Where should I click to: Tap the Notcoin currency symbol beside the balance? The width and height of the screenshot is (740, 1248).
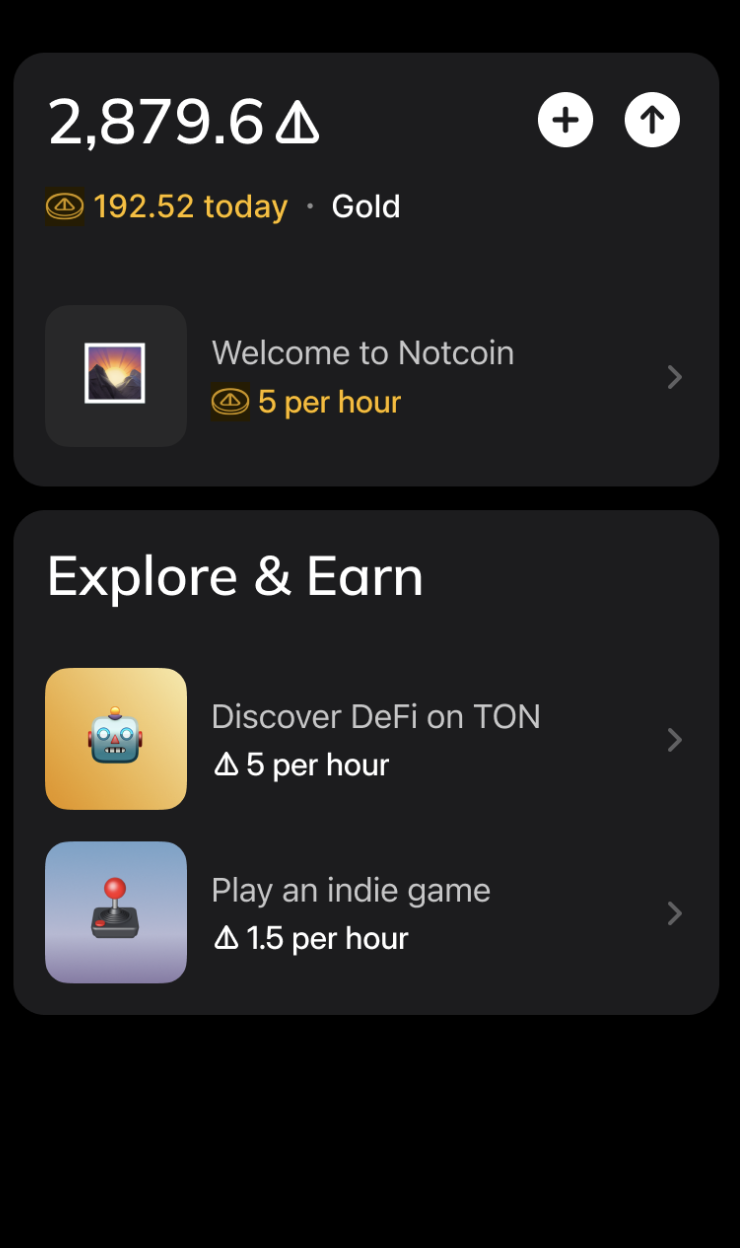[x=298, y=122]
